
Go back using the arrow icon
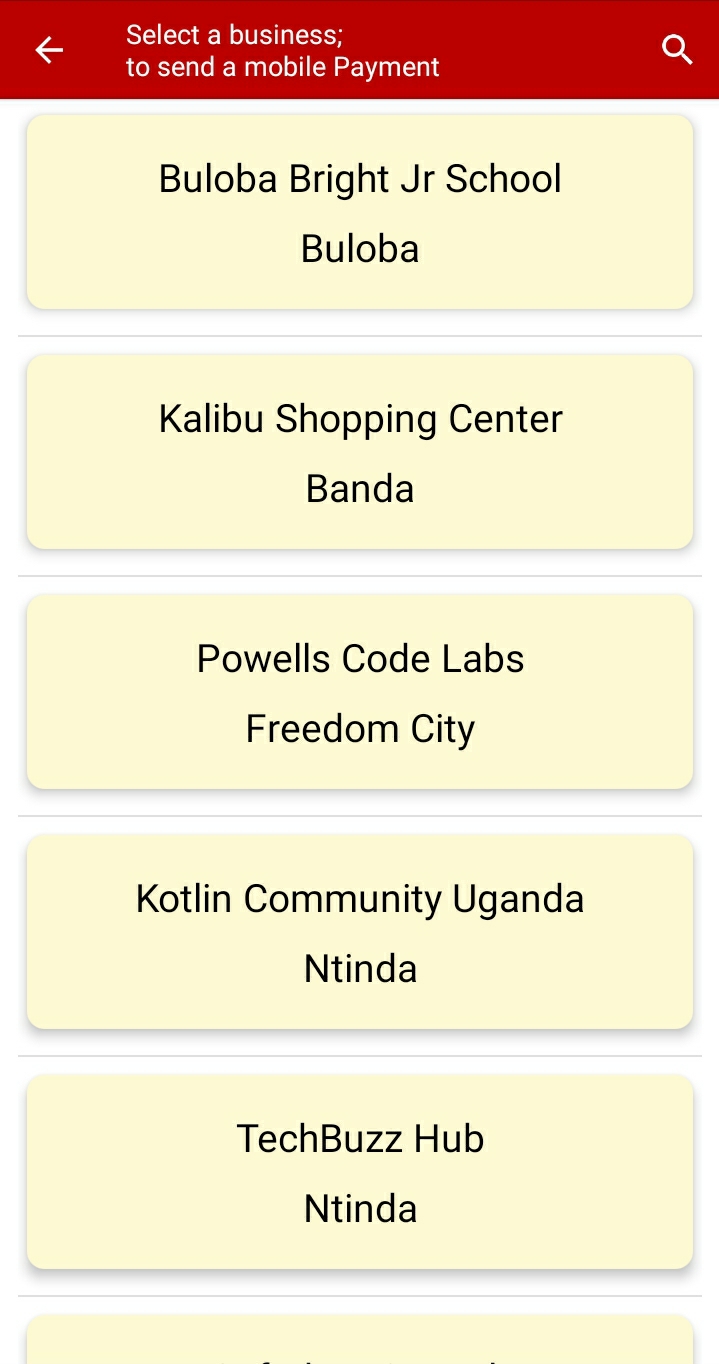click(49, 50)
